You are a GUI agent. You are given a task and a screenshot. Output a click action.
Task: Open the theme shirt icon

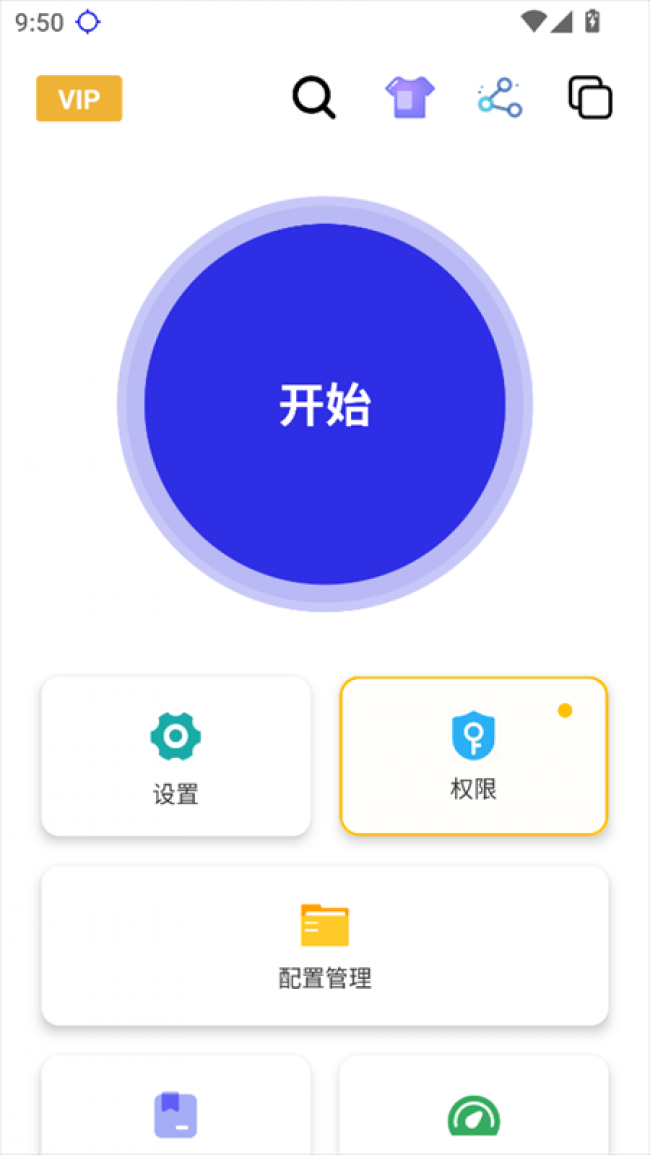point(410,98)
